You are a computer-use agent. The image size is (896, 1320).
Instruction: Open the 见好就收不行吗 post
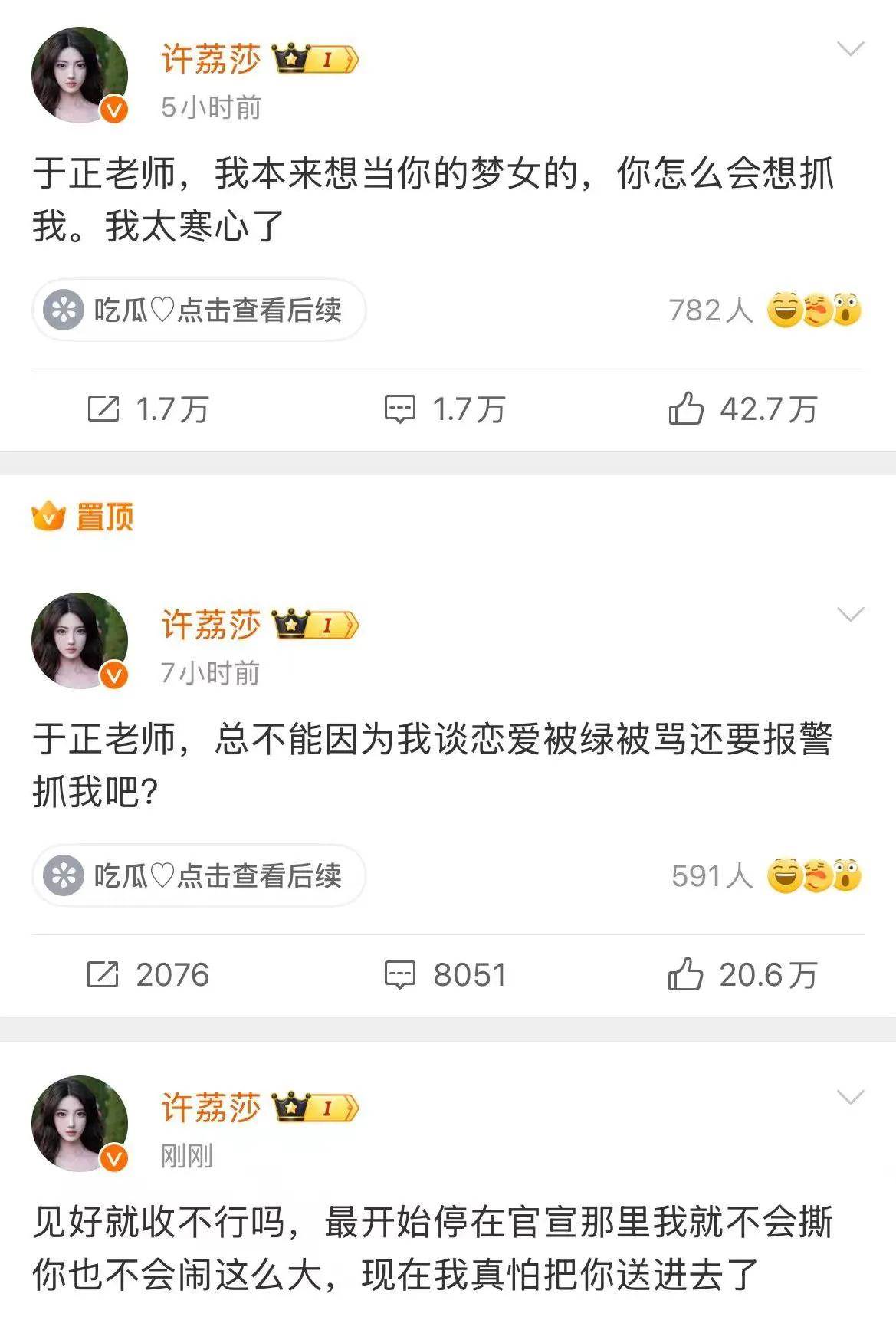[432, 1248]
